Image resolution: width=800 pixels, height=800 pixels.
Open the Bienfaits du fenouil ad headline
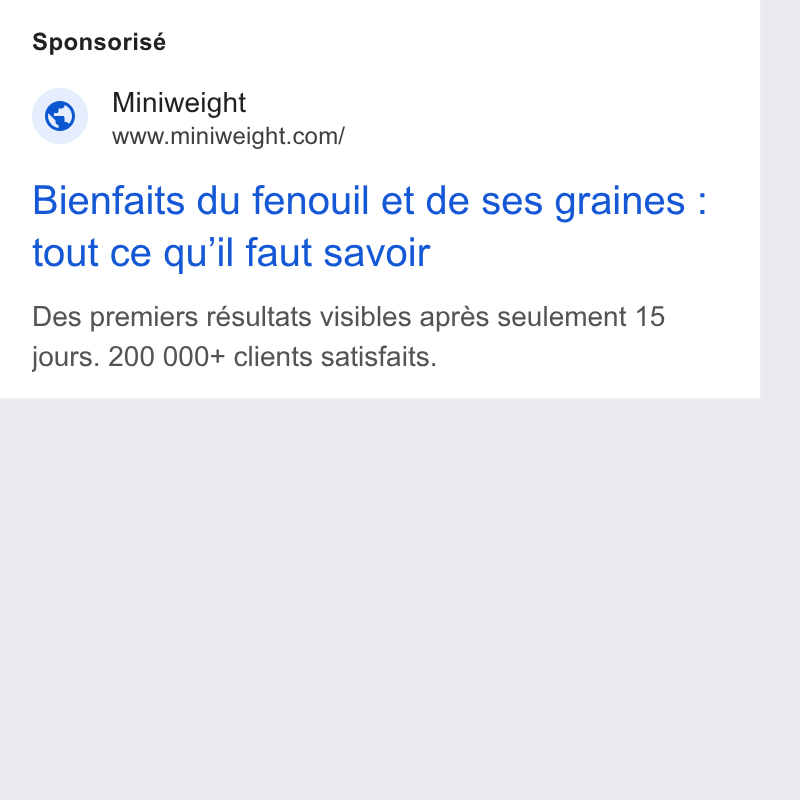(369, 227)
